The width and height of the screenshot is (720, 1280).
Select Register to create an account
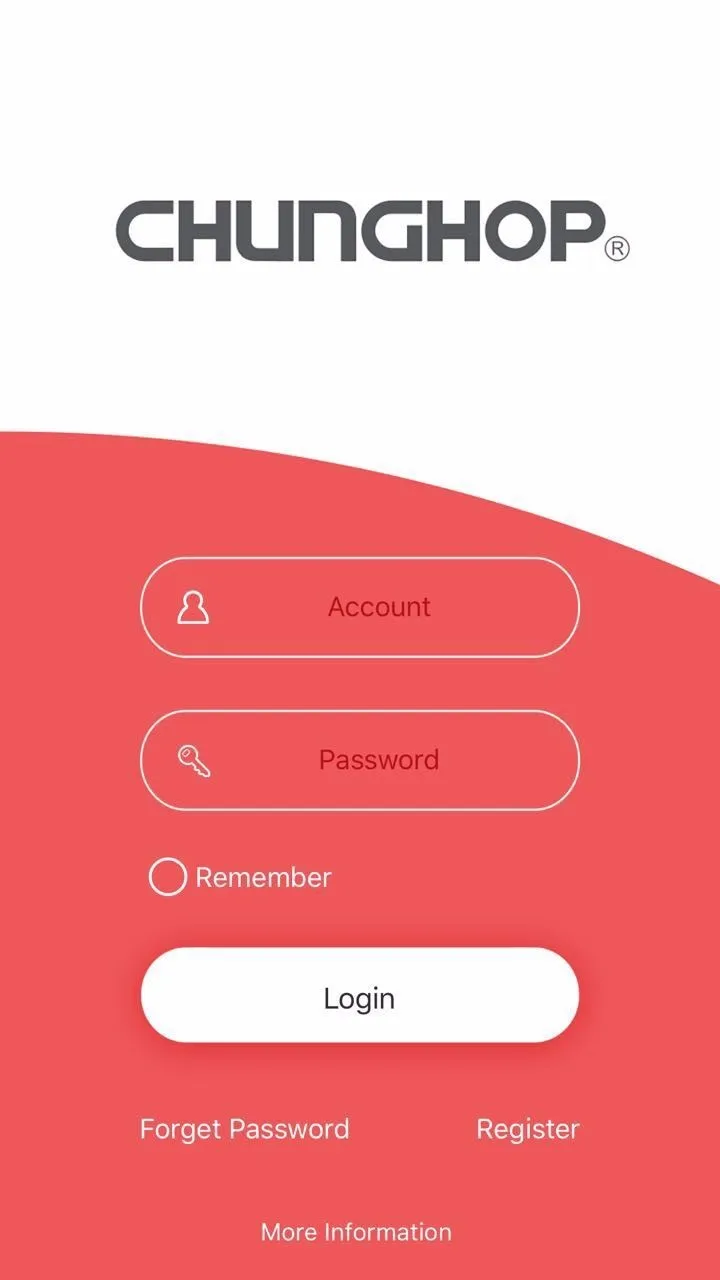527,1129
